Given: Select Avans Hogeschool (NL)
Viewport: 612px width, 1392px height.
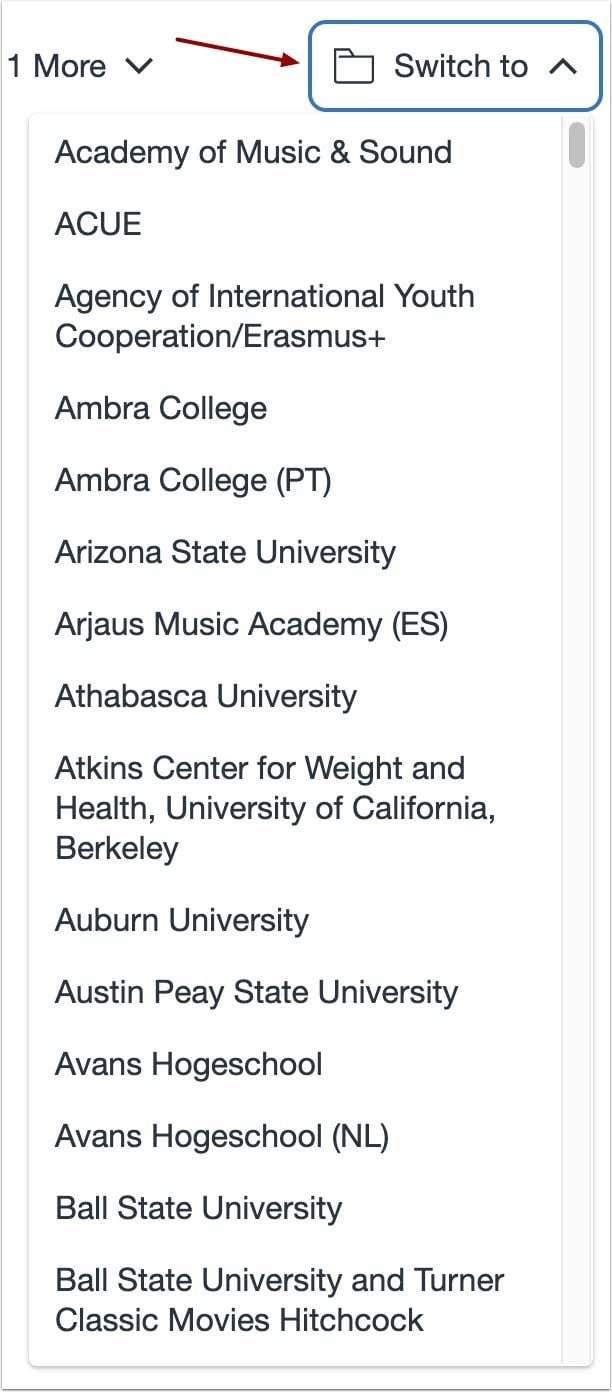Looking at the screenshot, I should [222, 1136].
